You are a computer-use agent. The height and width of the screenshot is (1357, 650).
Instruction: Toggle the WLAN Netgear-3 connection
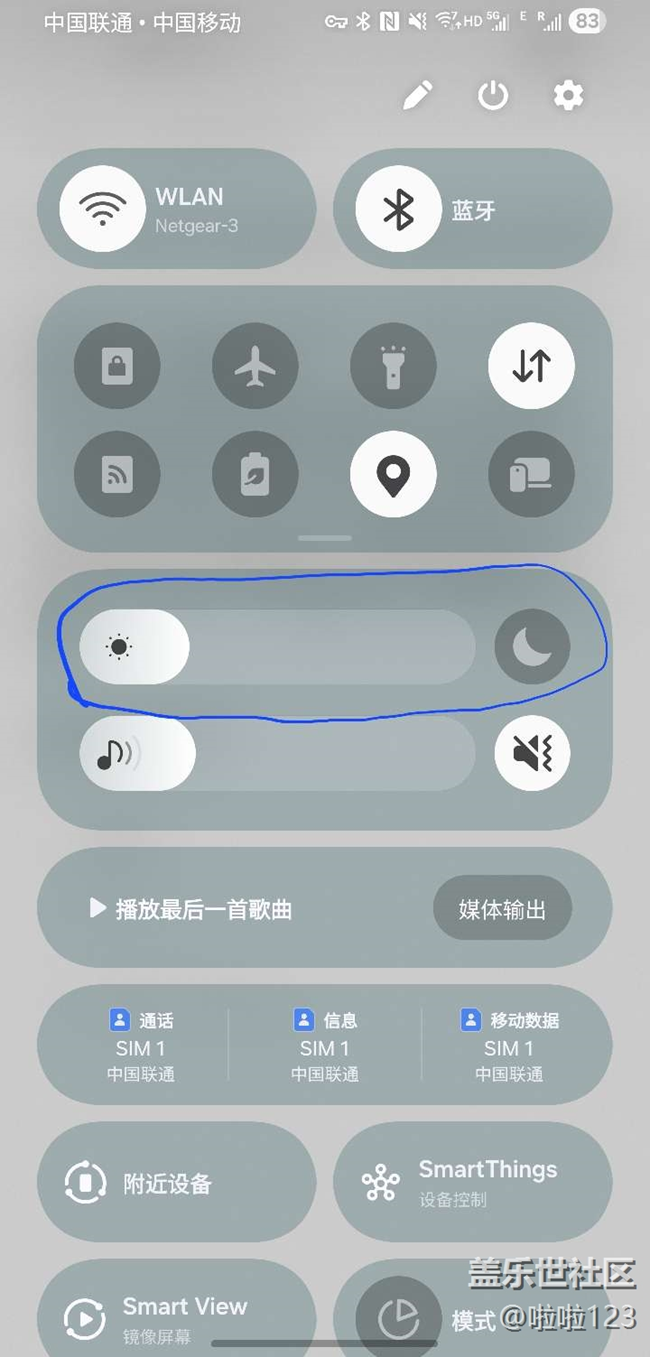[x=103, y=210]
